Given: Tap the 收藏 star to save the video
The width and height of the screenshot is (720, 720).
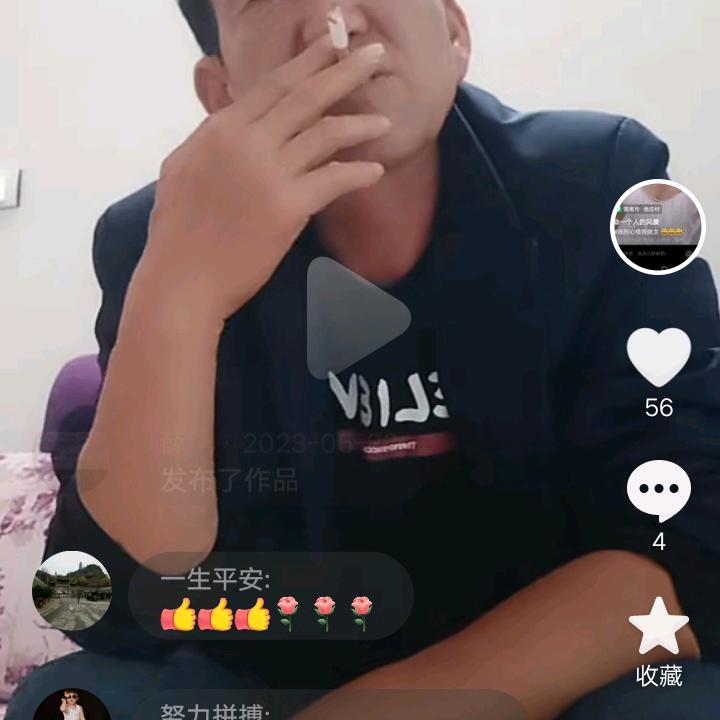Looking at the screenshot, I should [658, 628].
